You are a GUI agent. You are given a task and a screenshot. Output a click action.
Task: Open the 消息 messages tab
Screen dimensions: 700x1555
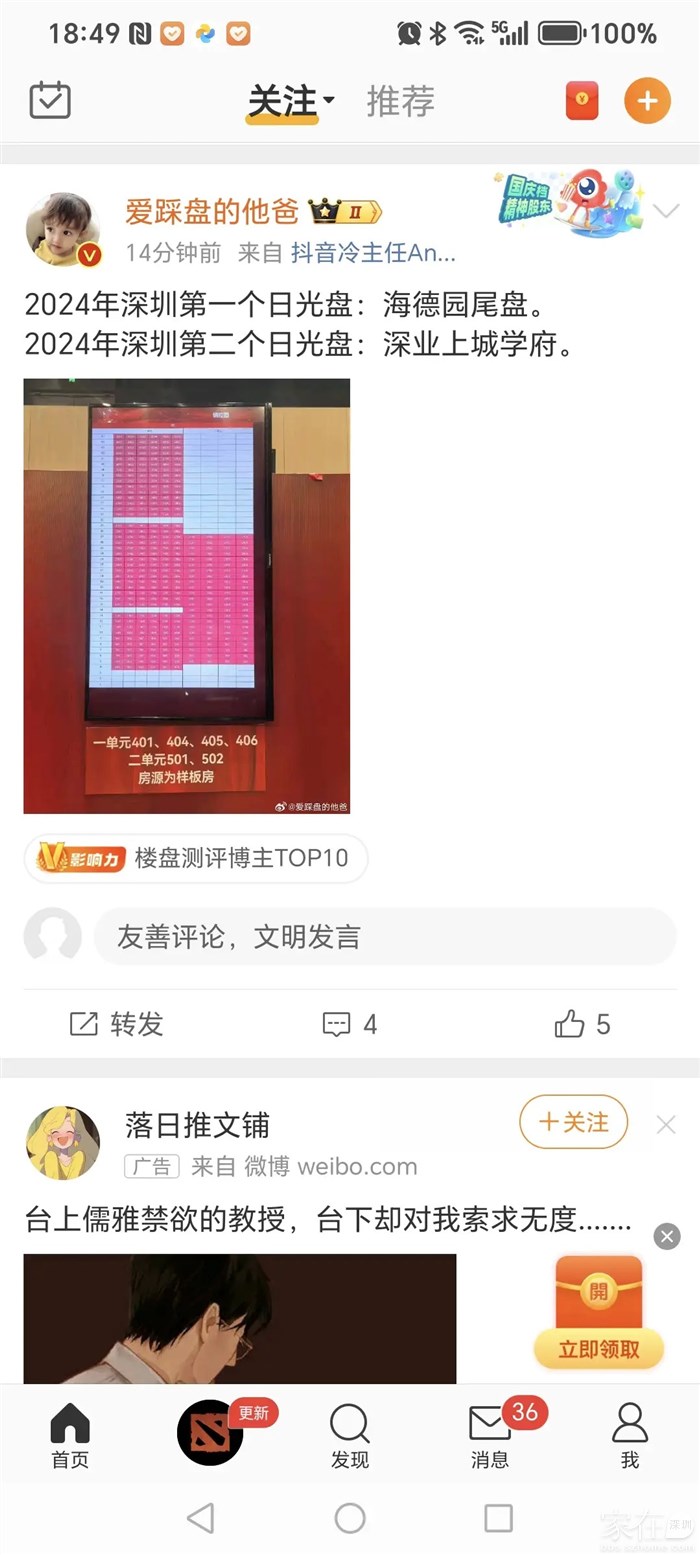[490, 1435]
